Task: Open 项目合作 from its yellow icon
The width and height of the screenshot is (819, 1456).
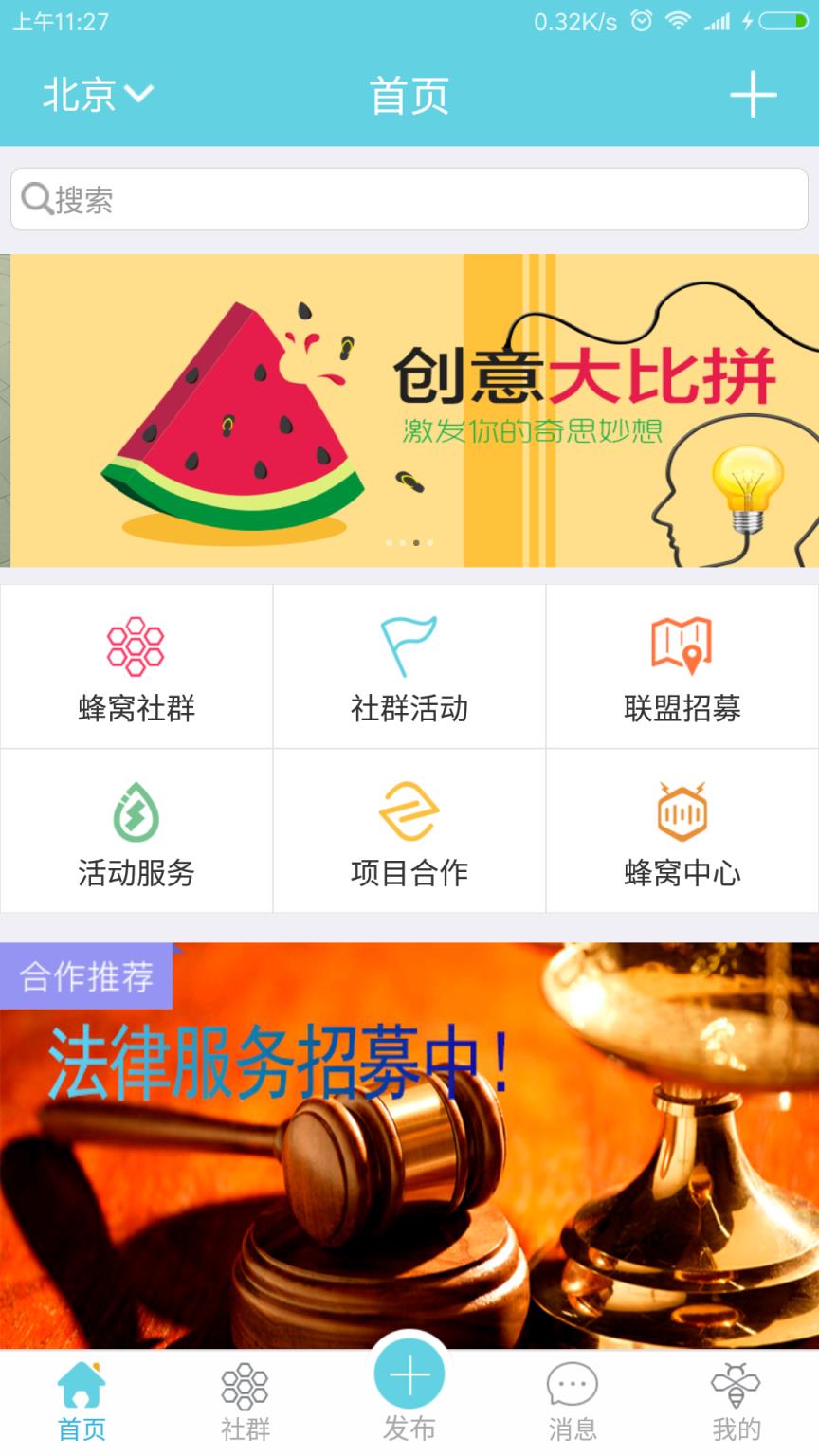Action: (409, 811)
